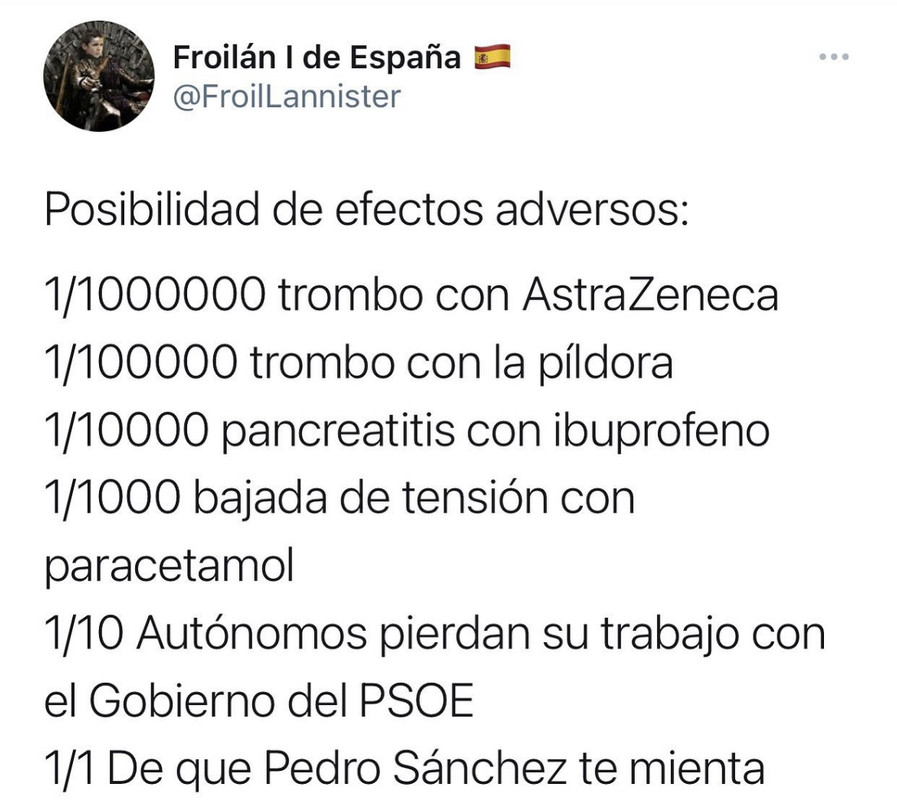Open the tweet's three-dot overflow menu

pos(833,58)
